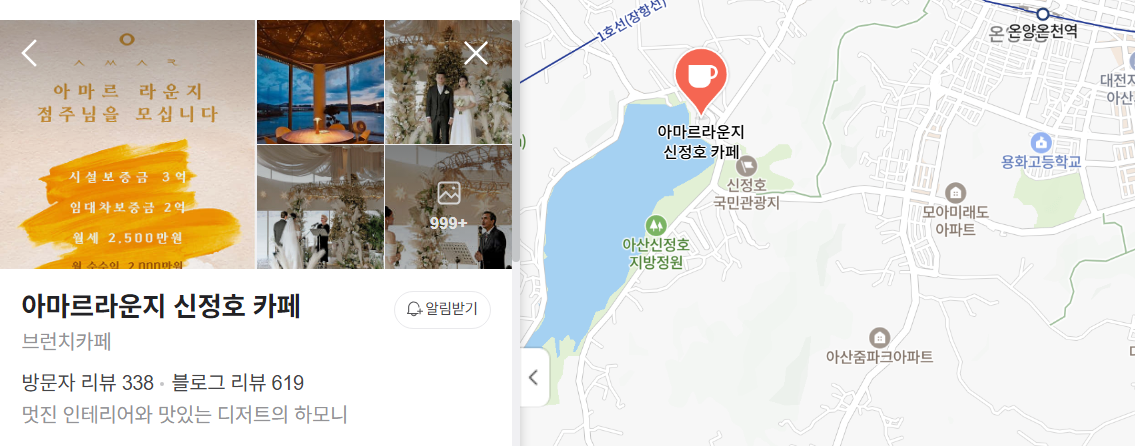
Task: Open the large franchise promo photo
Action: (x=127, y=170)
